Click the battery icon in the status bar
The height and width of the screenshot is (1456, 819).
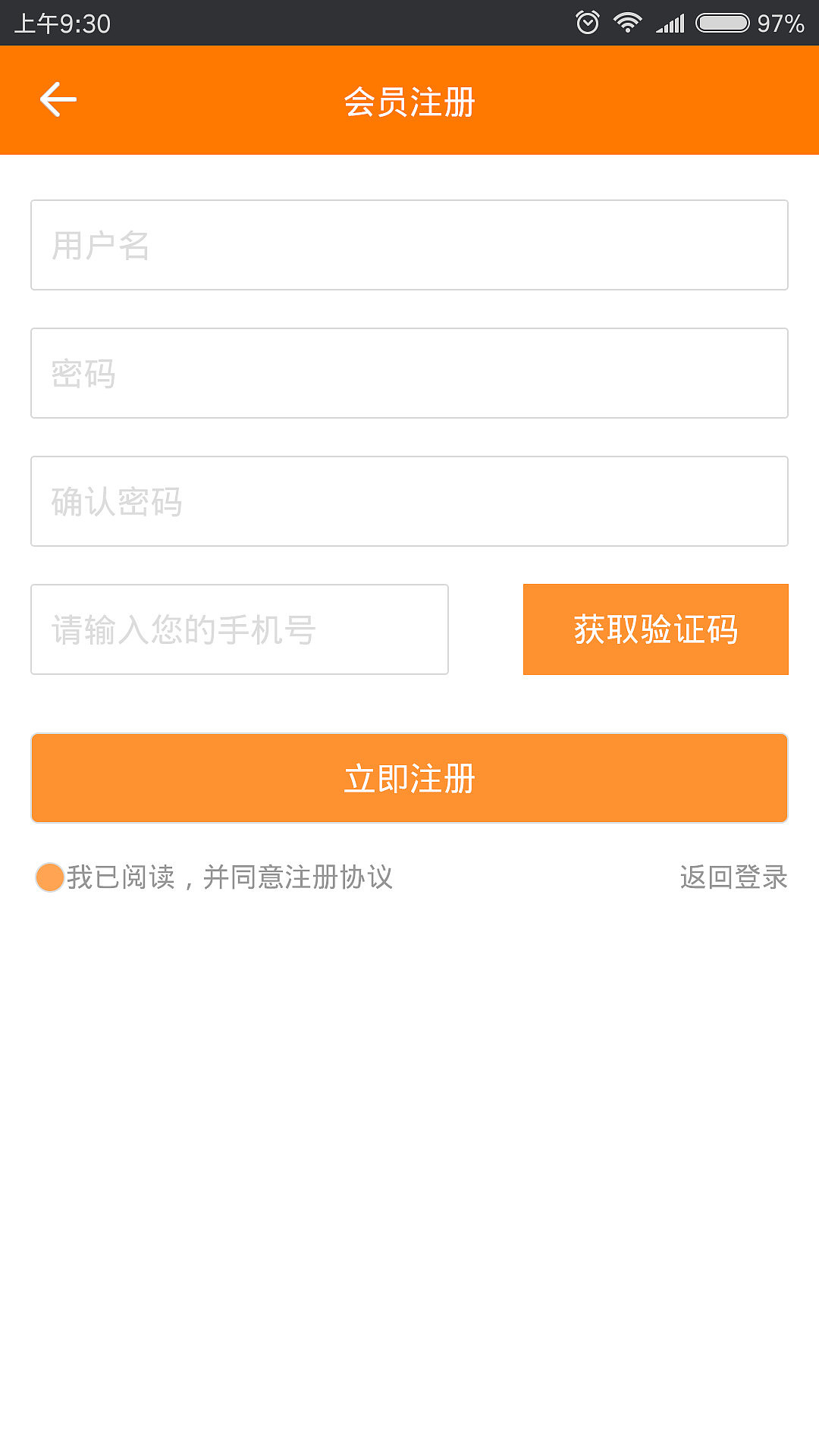click(720, 23)
